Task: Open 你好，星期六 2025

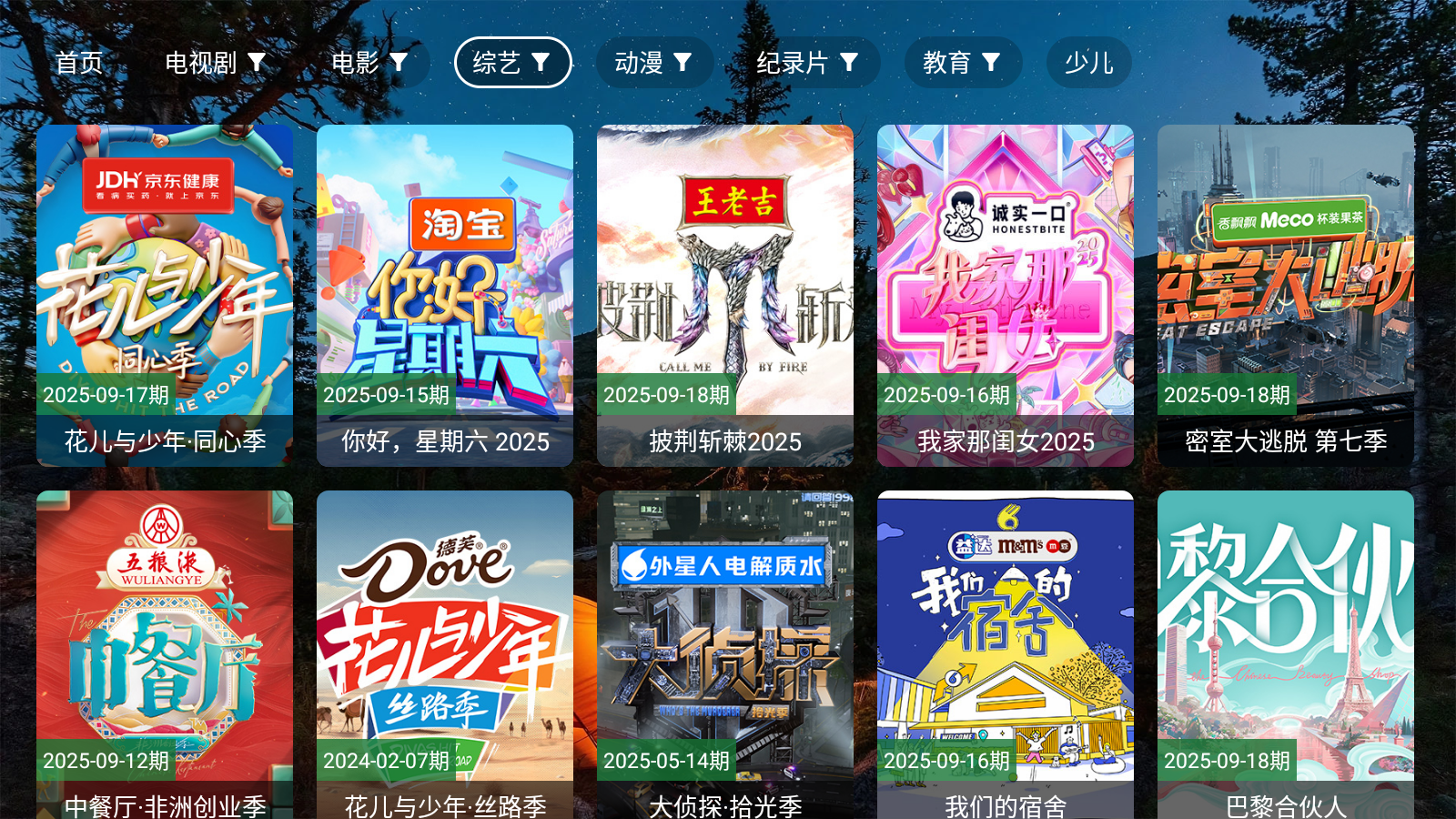Action: coord(445,296)
